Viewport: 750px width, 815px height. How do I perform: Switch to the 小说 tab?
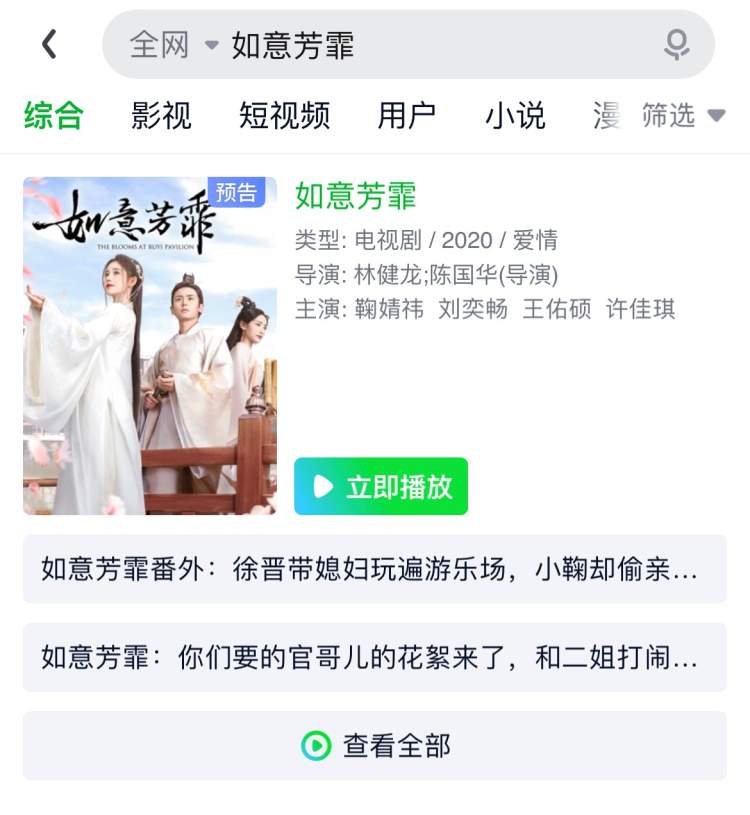tap(515, 116)
